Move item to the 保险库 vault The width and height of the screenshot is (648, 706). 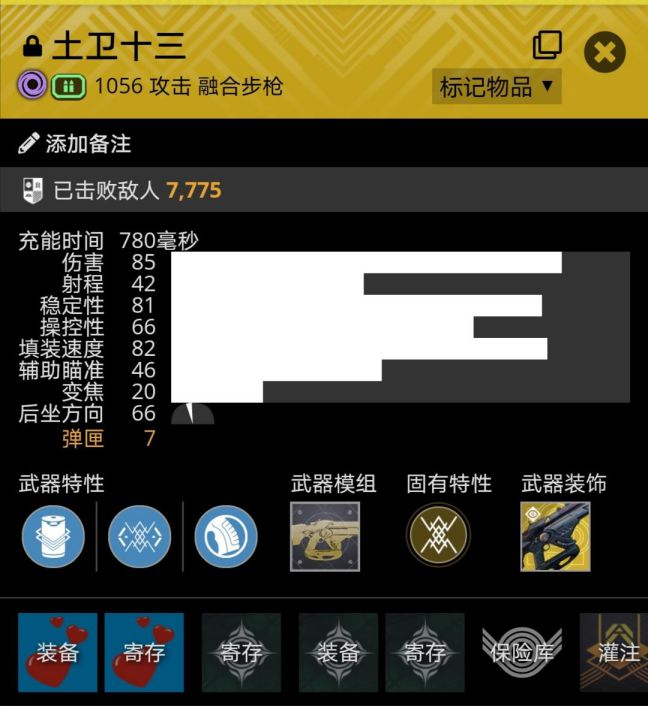point(520,653)
